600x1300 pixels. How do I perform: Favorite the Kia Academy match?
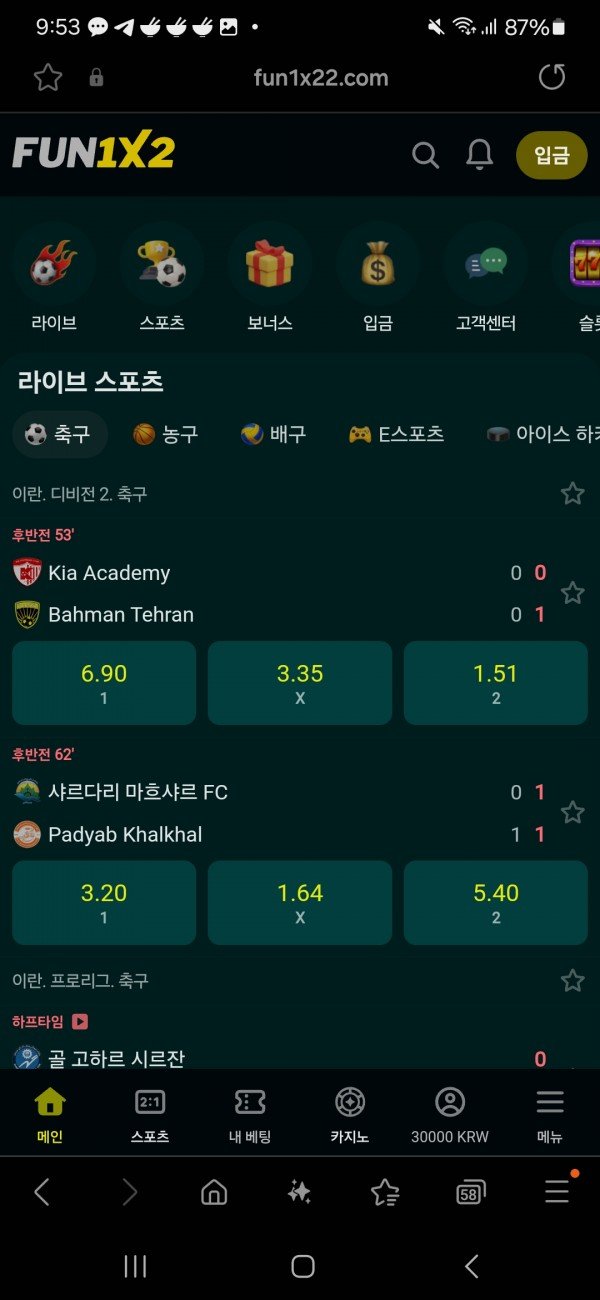572,593
